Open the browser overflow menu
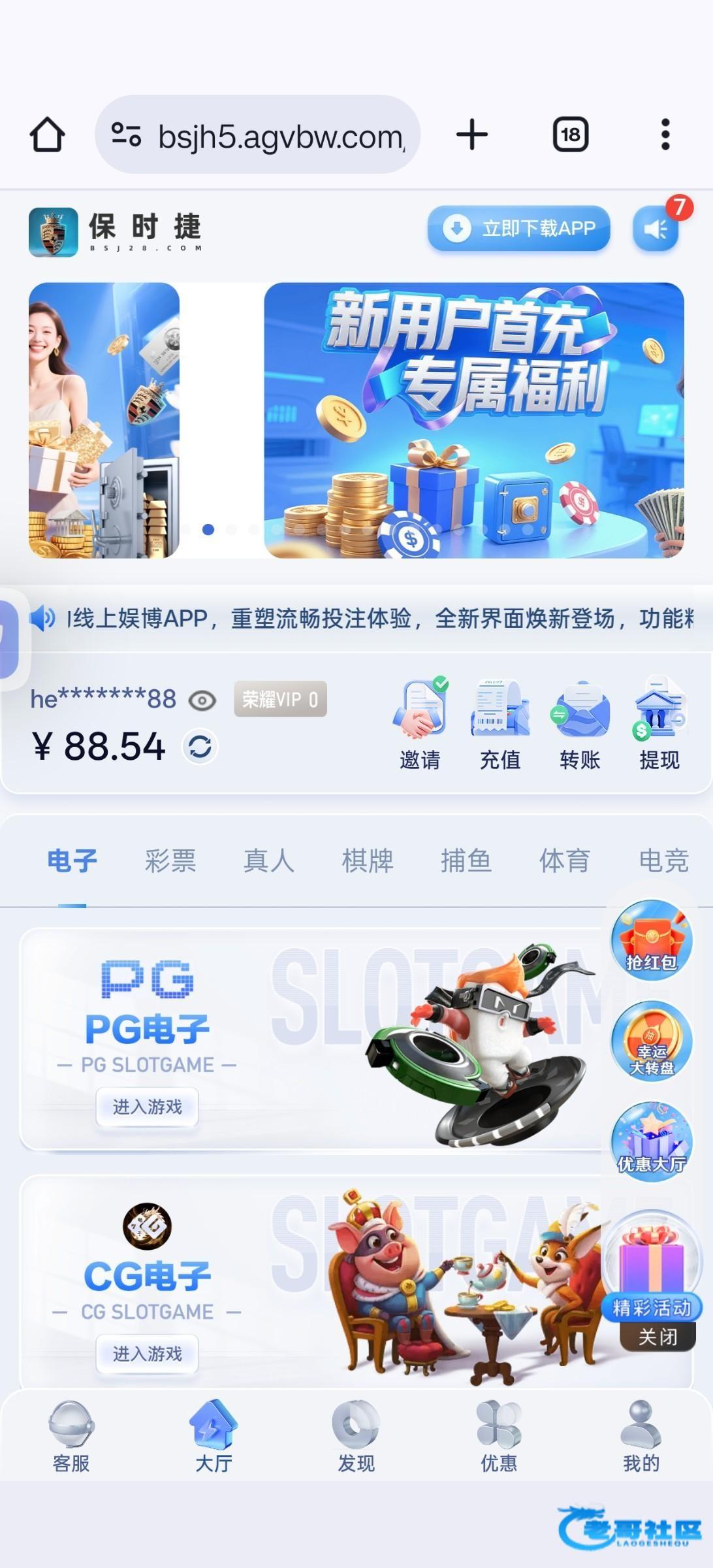The image size is (713, 1568). pos(665,135)
